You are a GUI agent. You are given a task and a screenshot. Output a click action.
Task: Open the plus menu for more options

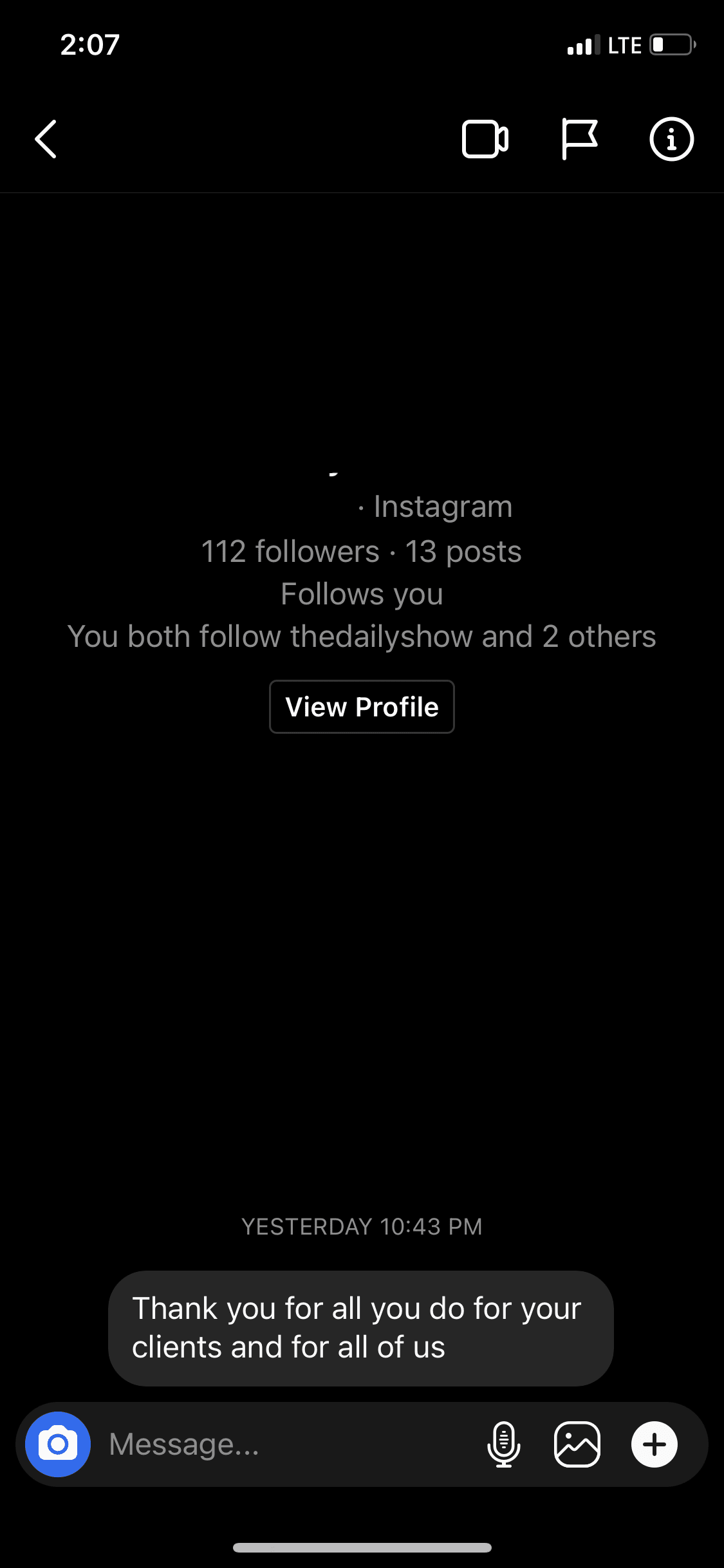click(x=654, y=1444)
